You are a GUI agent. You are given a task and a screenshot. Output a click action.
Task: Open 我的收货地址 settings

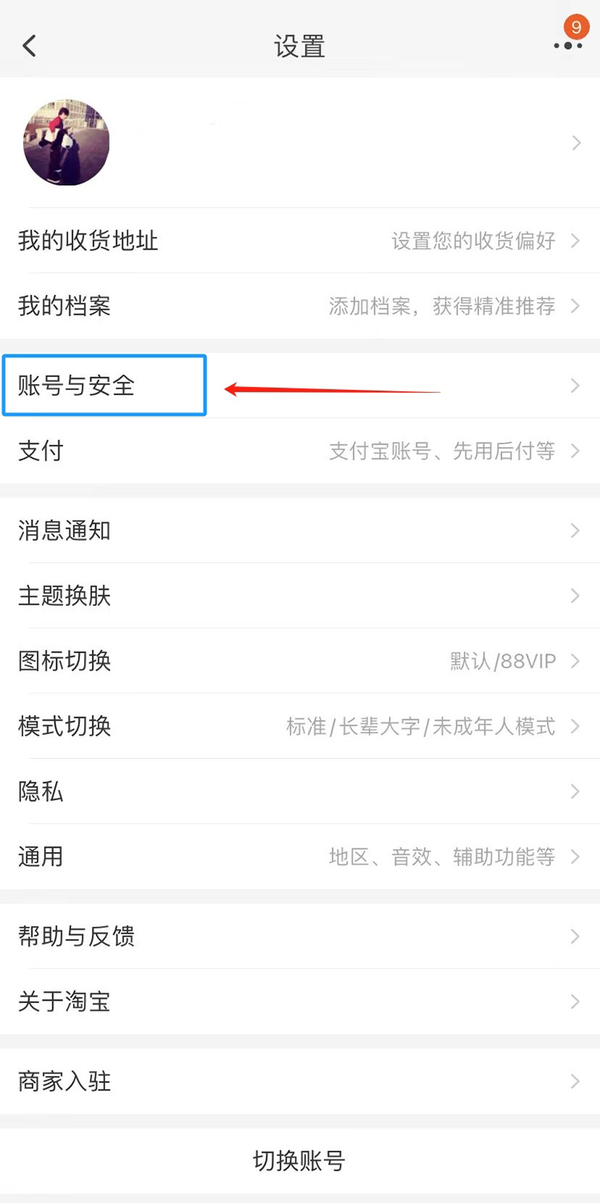pos(300,241)
